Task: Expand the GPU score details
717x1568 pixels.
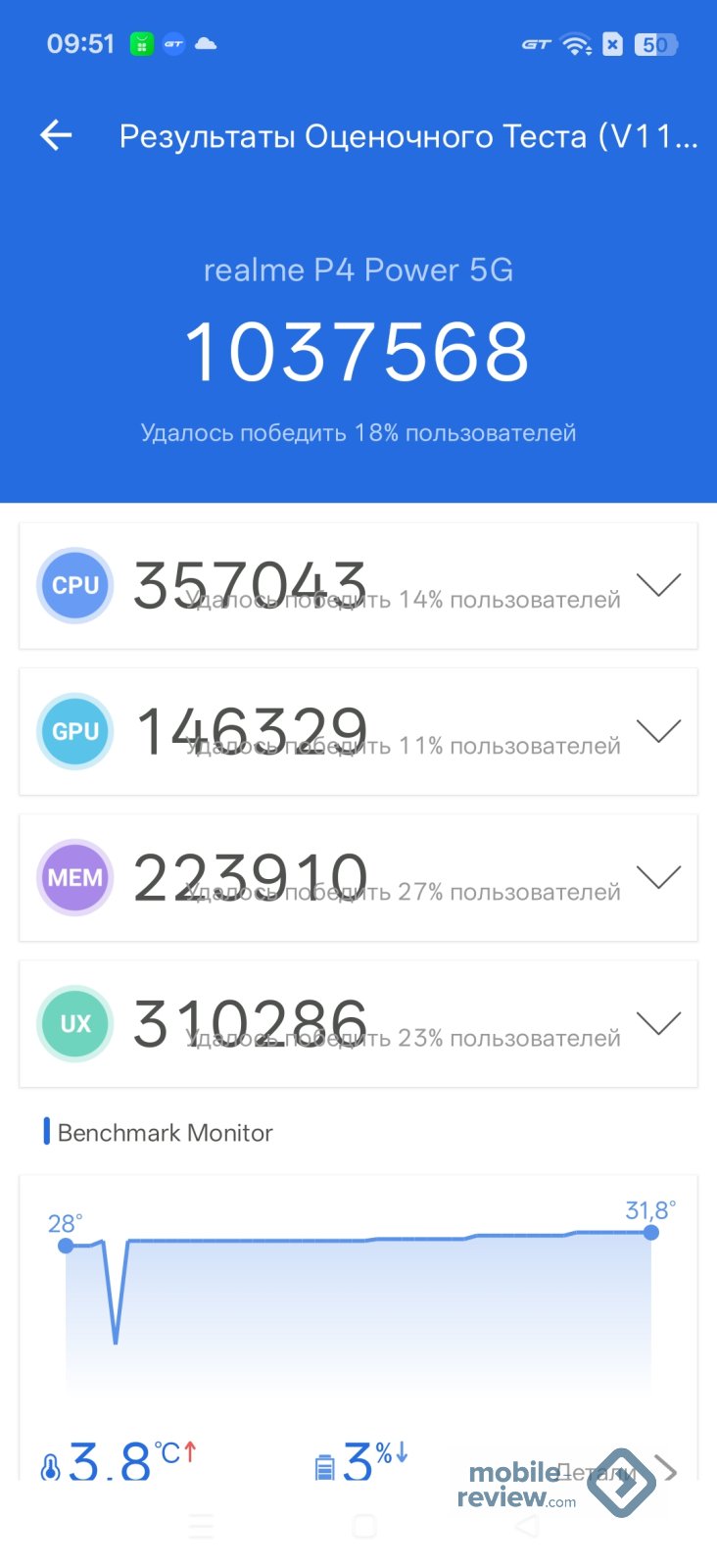Action: (x=658, y=731)
